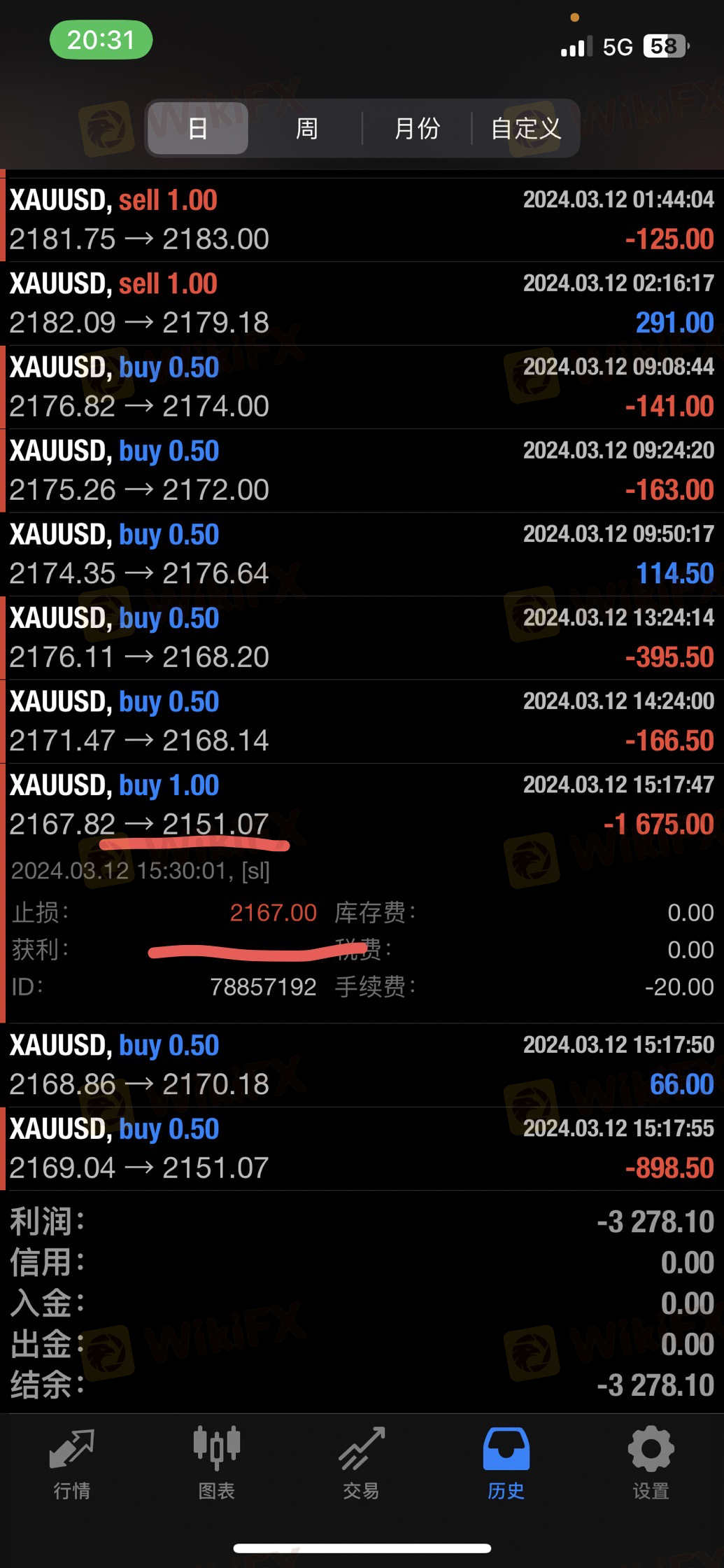Open details of the trade losing -166.50

tap(362, 721)
